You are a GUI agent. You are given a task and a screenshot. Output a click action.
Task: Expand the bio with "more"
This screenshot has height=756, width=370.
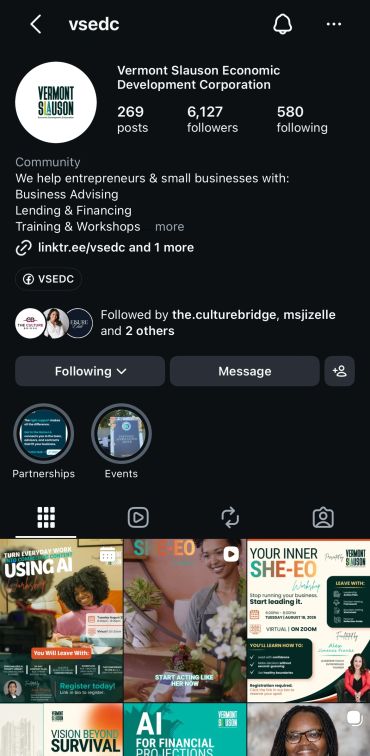click(x=169, y=227)
